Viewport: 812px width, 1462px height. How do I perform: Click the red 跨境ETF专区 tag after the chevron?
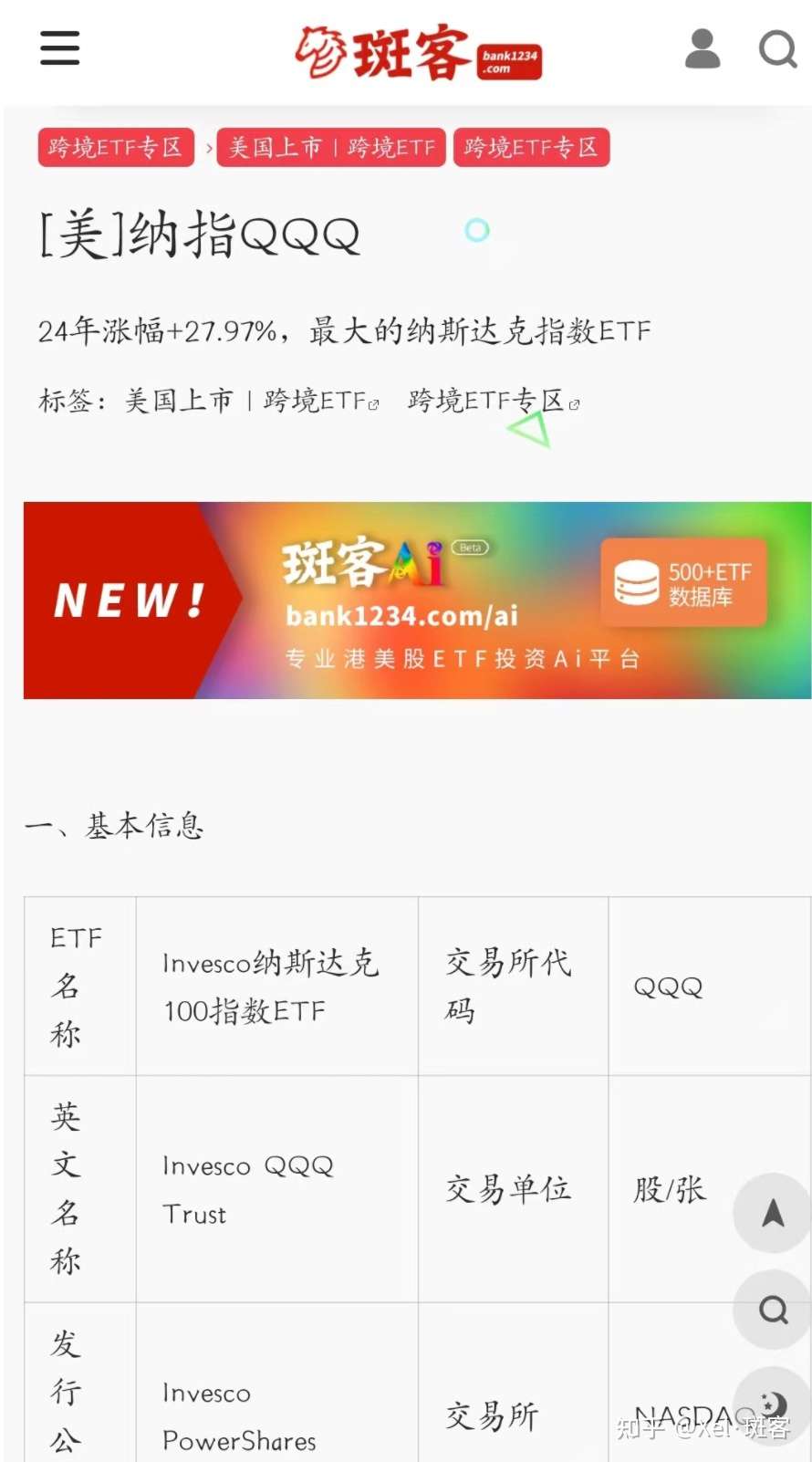(531, 147)
